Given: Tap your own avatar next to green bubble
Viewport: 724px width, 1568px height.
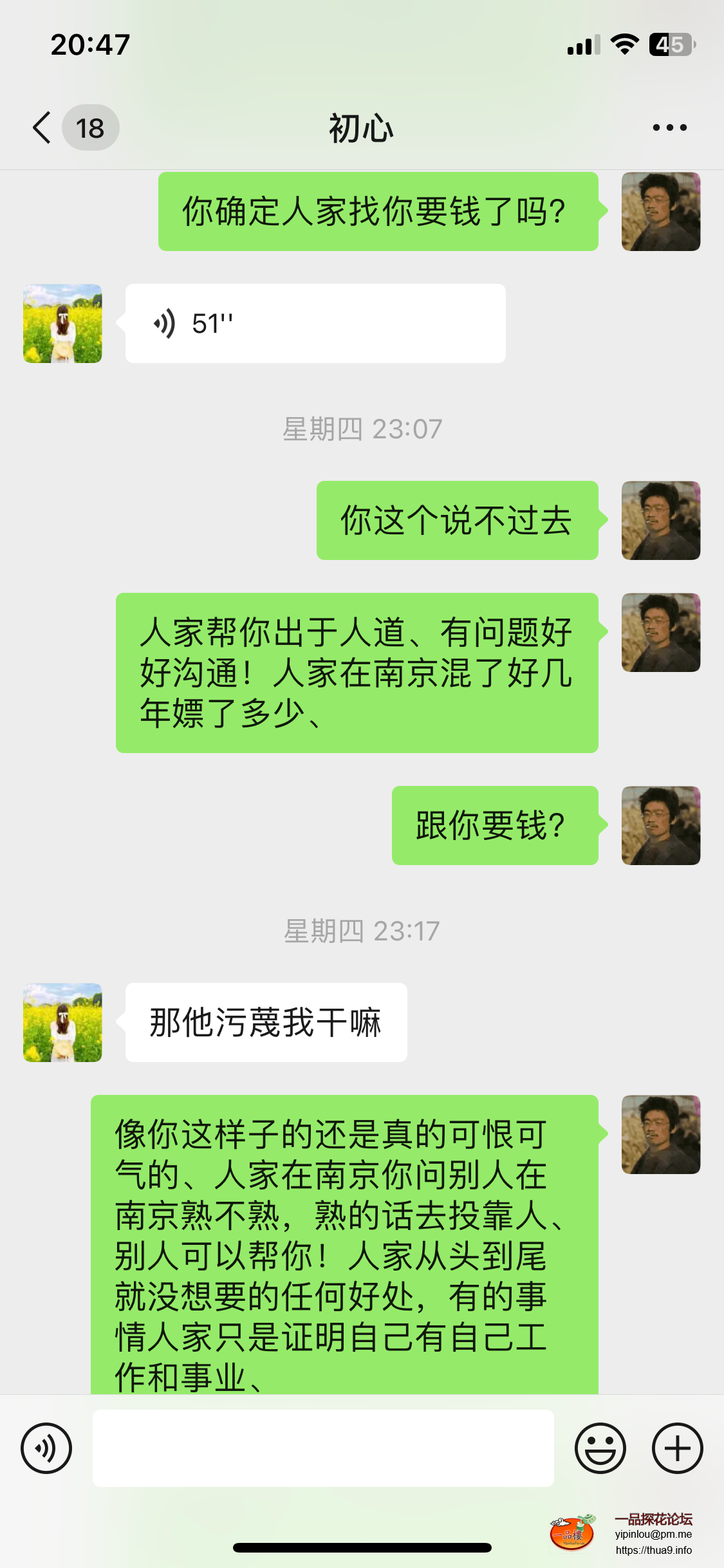Looking at the screenshot, I should (x=661, y=211).
